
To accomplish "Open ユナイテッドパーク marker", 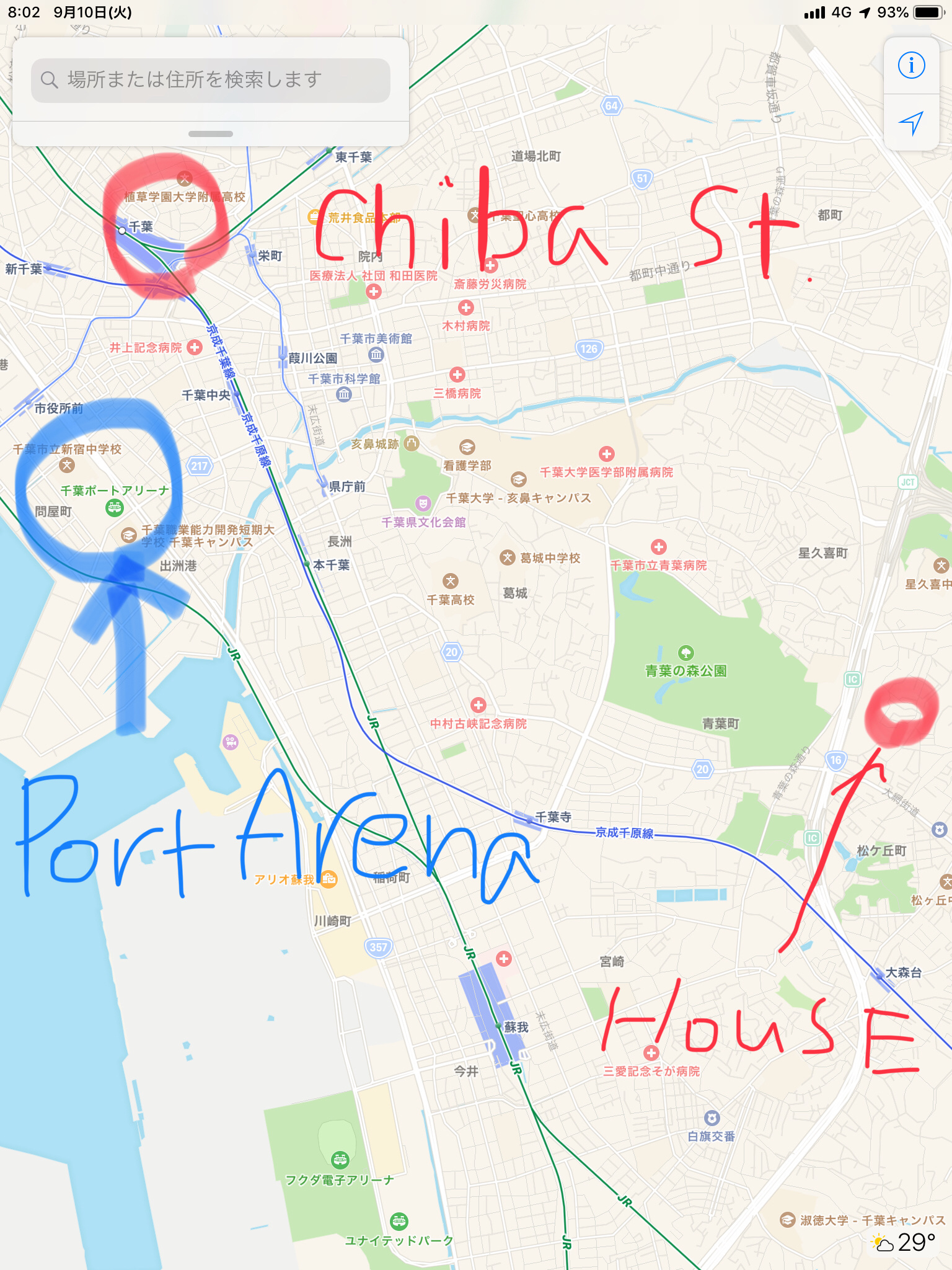I will (x=399, y=1221).
